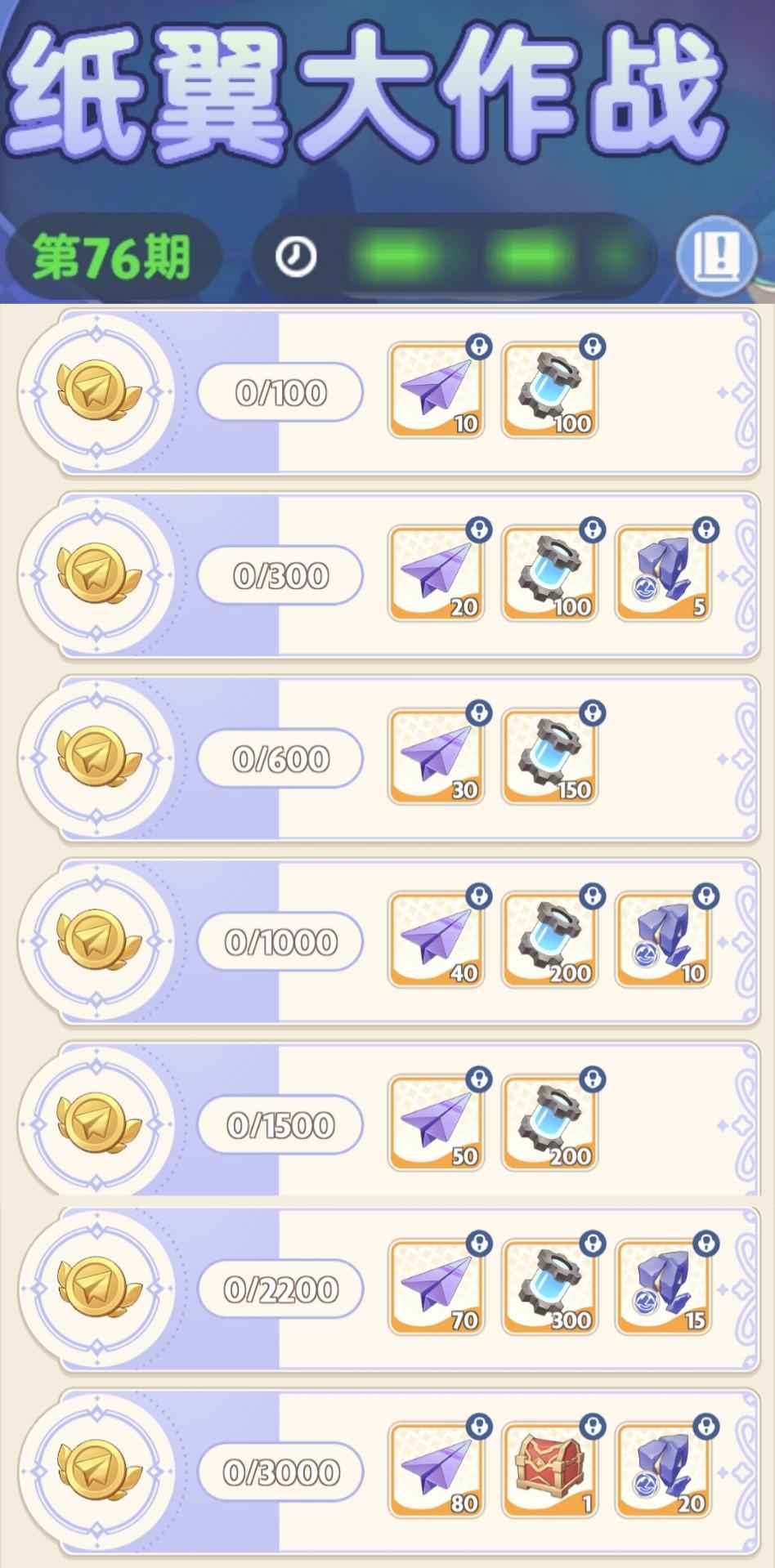
Task: Click the clock timer icon
Action: coord(296,257)
